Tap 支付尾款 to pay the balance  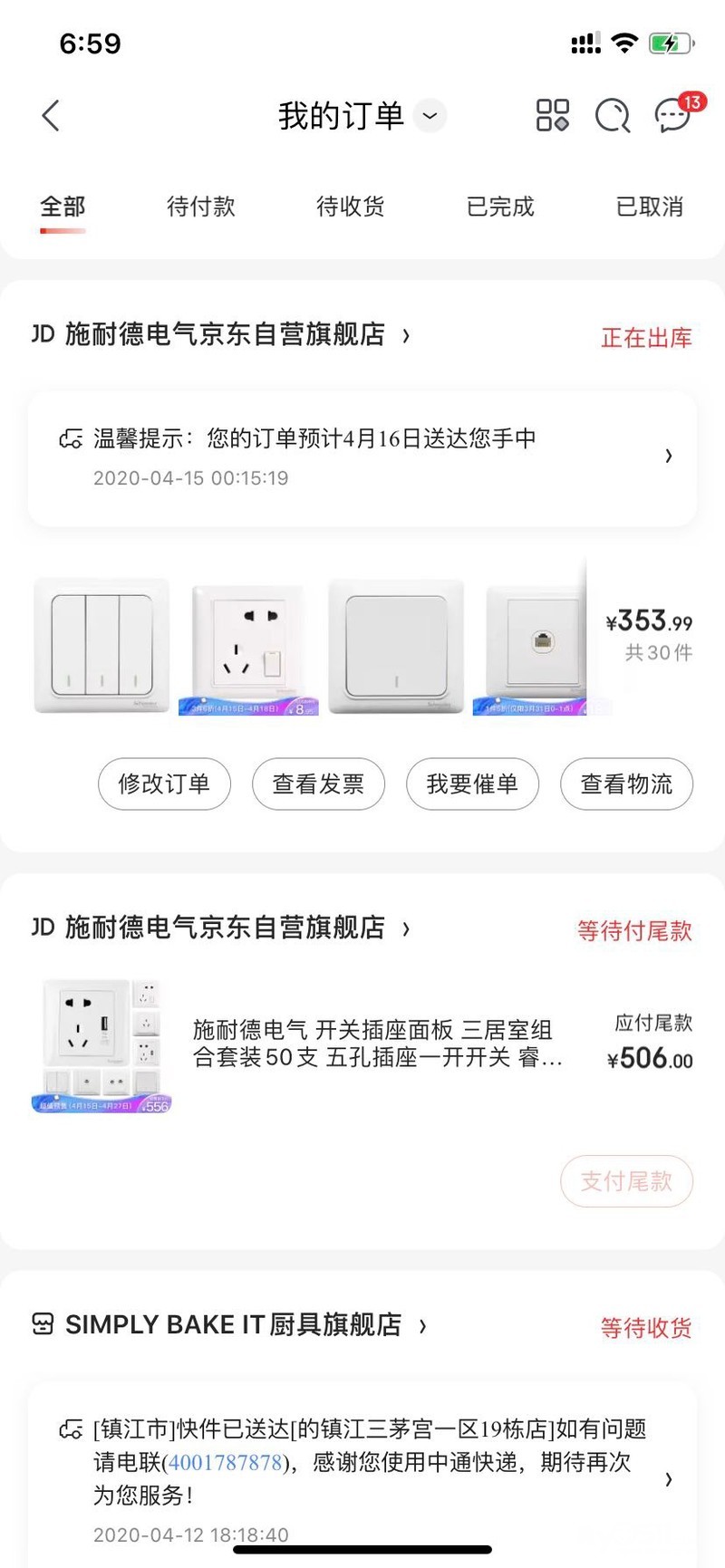pyautogui.click(x=626, y=1181)
